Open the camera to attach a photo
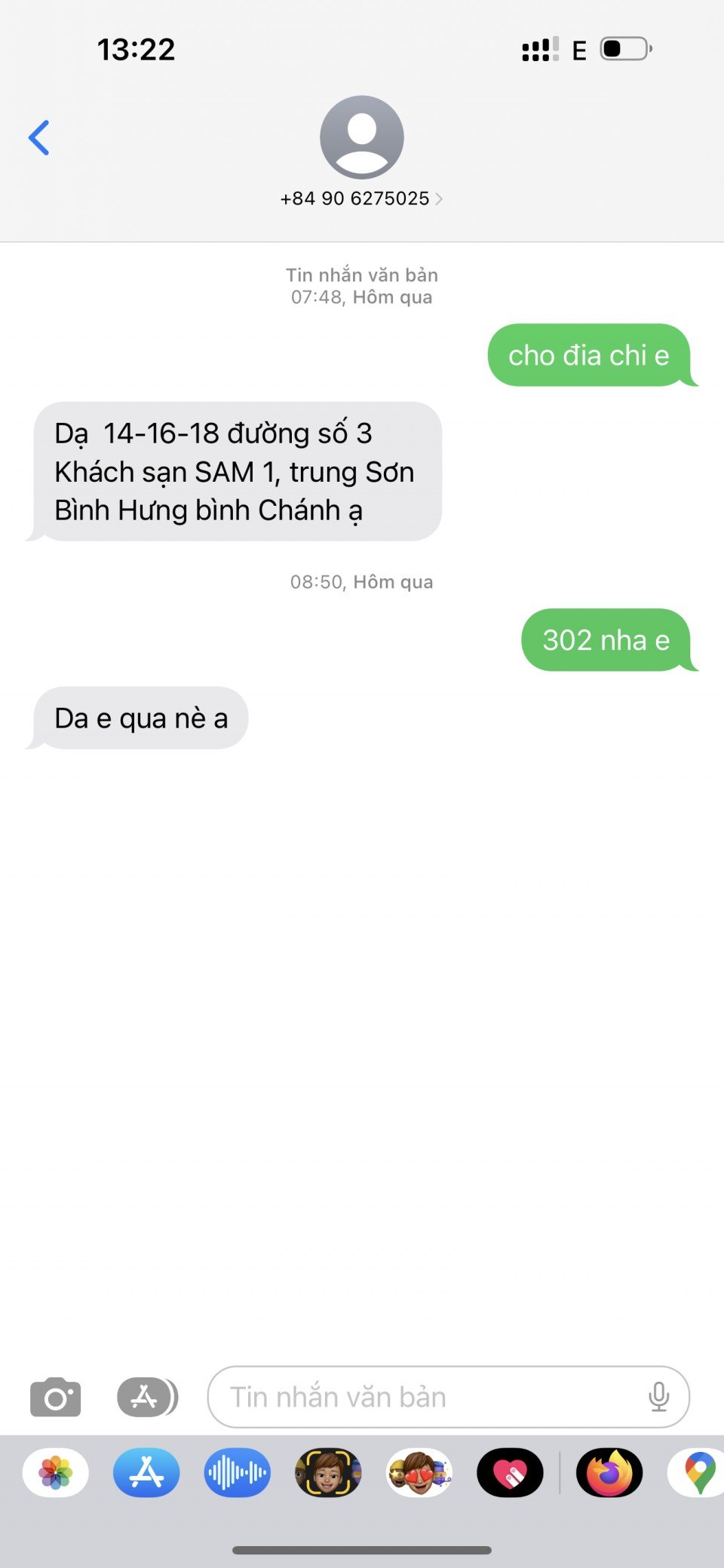 click(55, 1397)
